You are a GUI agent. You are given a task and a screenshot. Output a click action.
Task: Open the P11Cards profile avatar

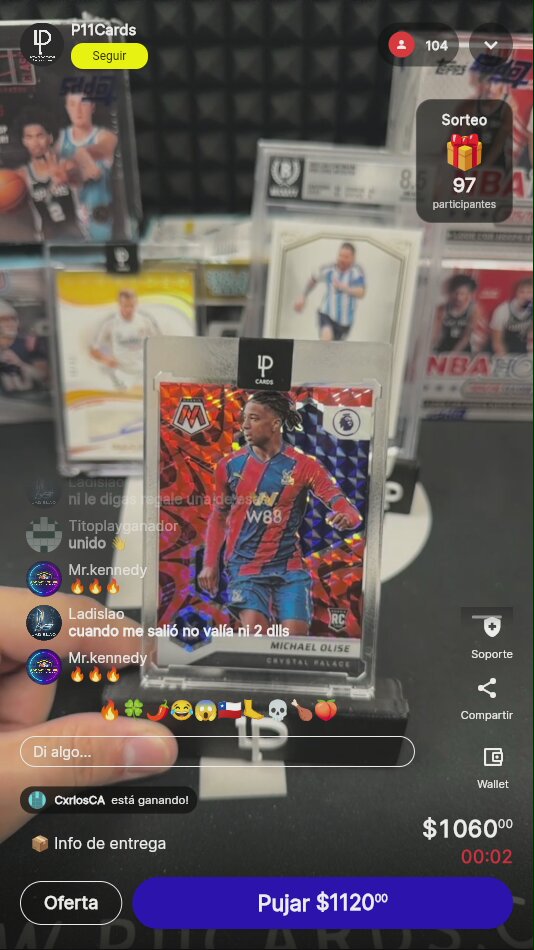[x=42, y=45]
